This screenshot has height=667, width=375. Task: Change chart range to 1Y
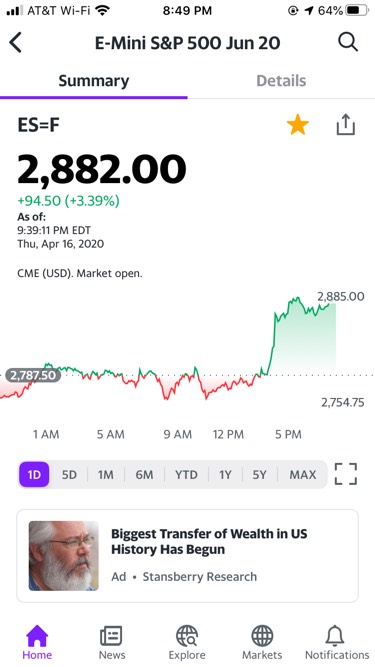point(225,474)
